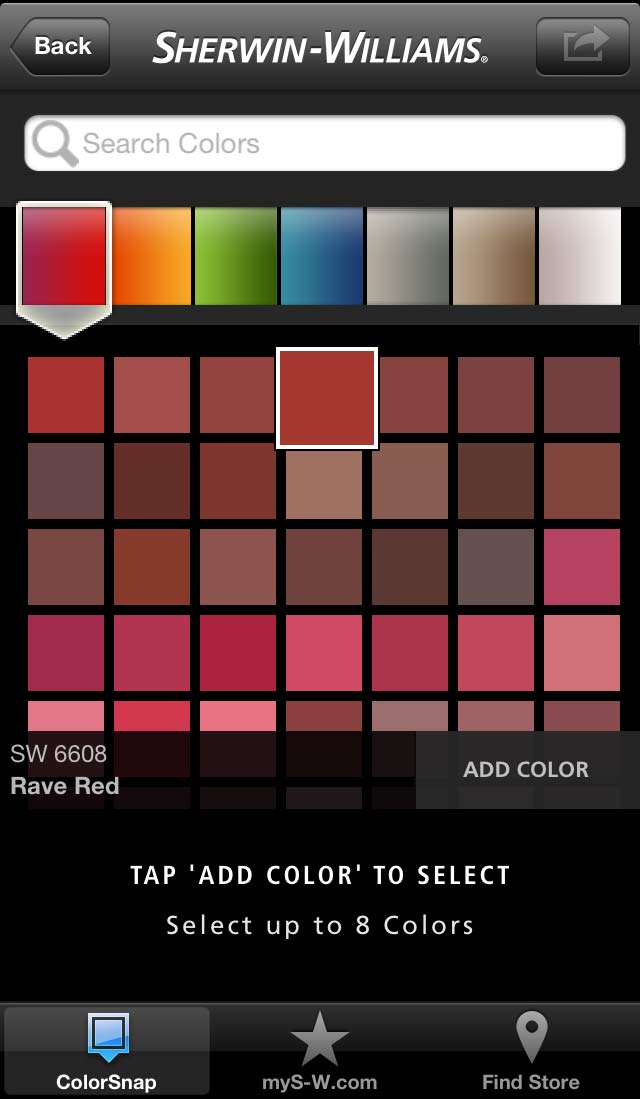Go back using the Back button

tap(60, 46)
